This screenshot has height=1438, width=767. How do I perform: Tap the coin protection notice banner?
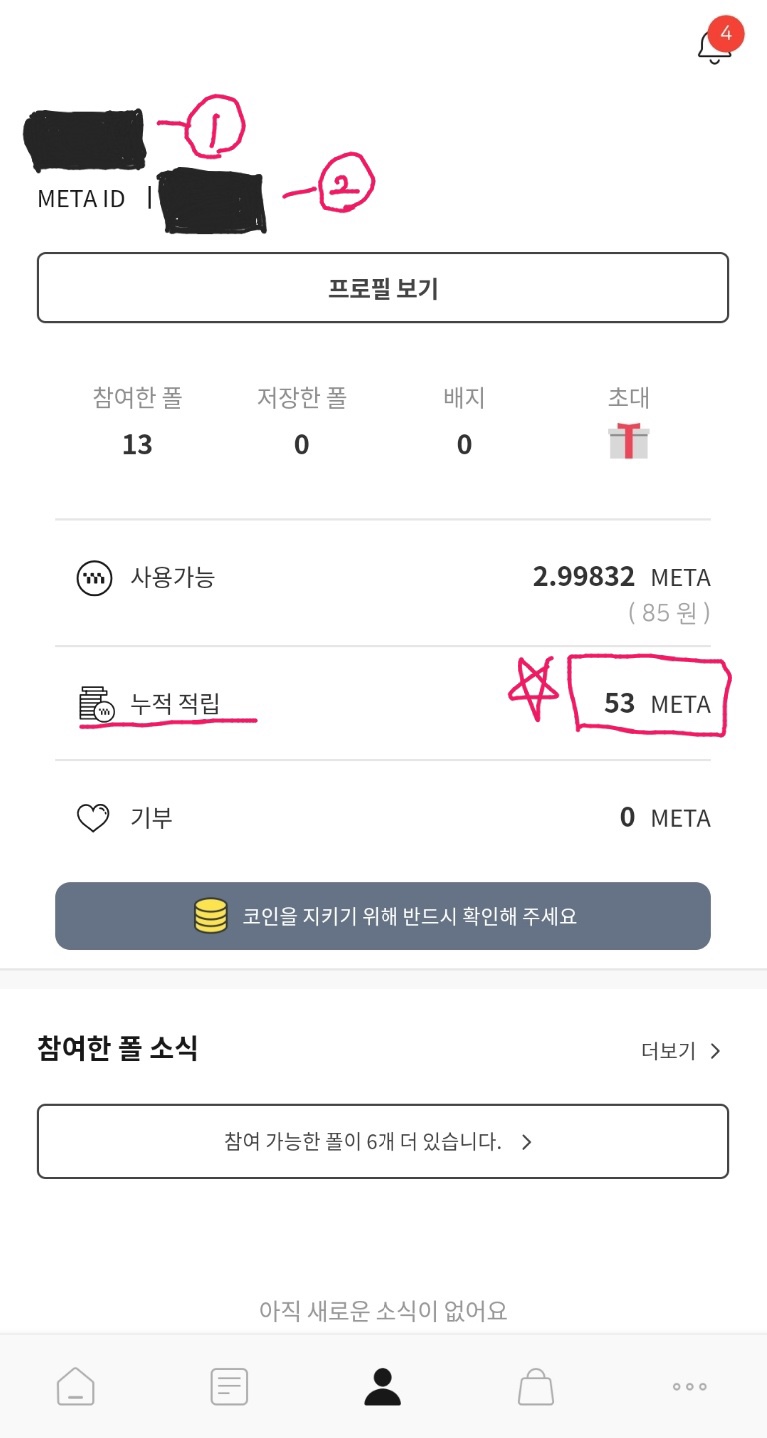383,916
